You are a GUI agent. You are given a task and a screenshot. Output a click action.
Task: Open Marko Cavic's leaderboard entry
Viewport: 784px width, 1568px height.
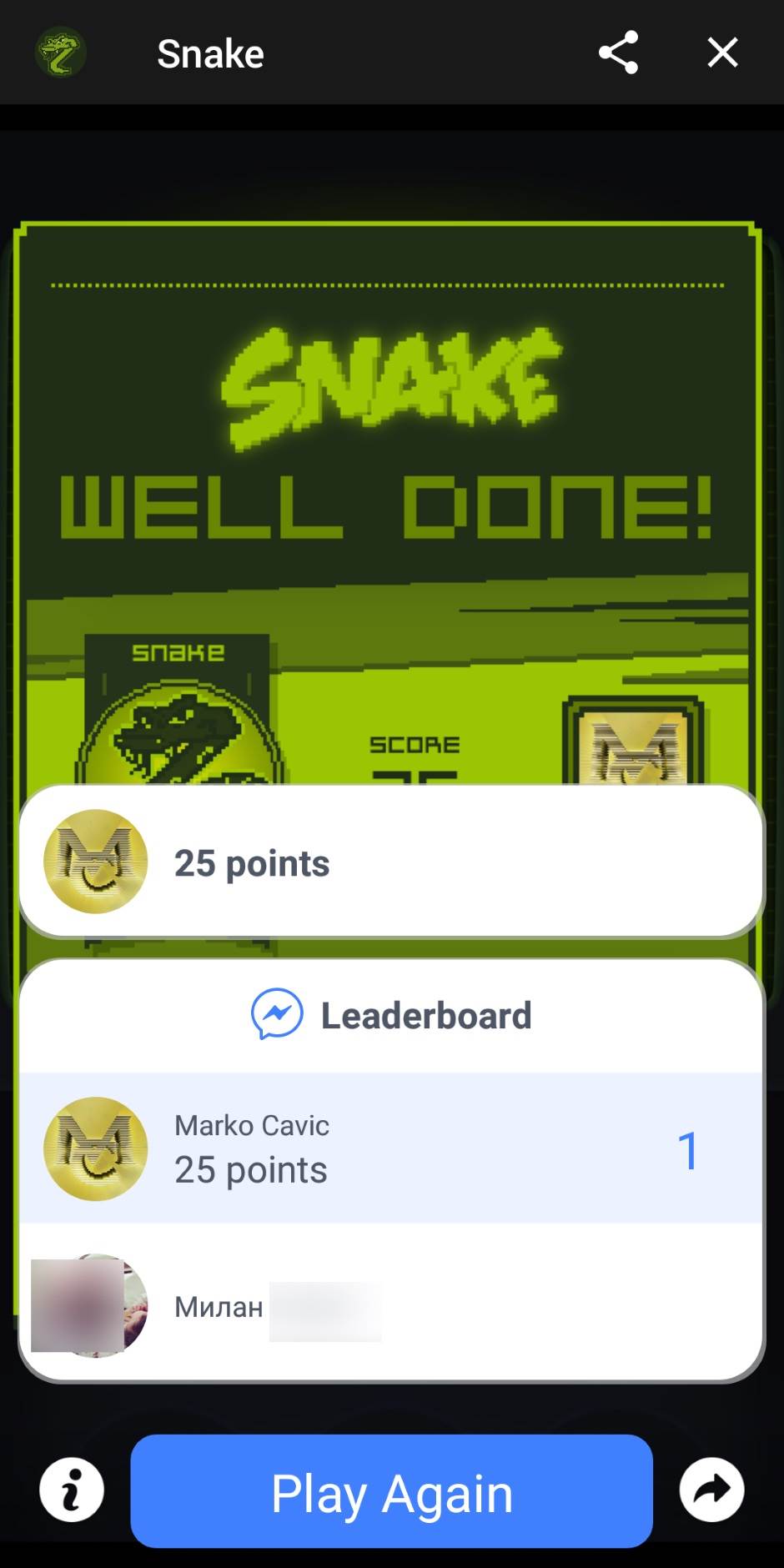pyautogui.click(x=391, y=1148)
